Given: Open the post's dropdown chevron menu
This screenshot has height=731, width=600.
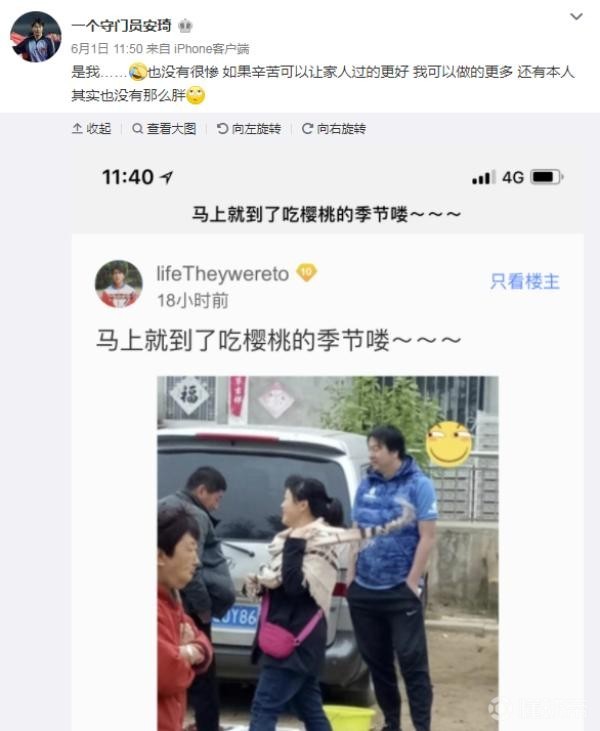Looking at the screenshot, I should tap(576, 17).
